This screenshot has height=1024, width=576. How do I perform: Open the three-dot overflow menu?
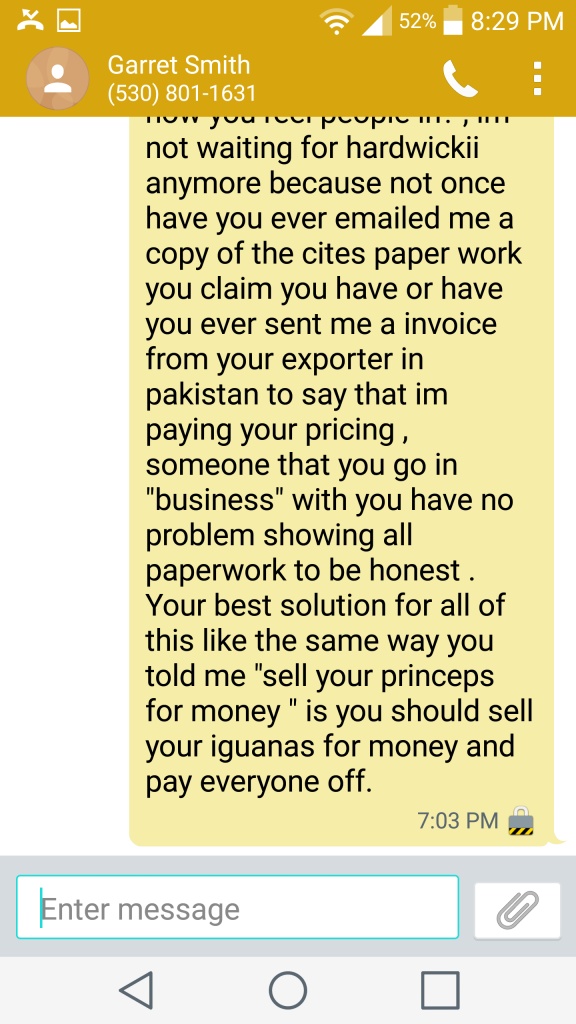537,79
